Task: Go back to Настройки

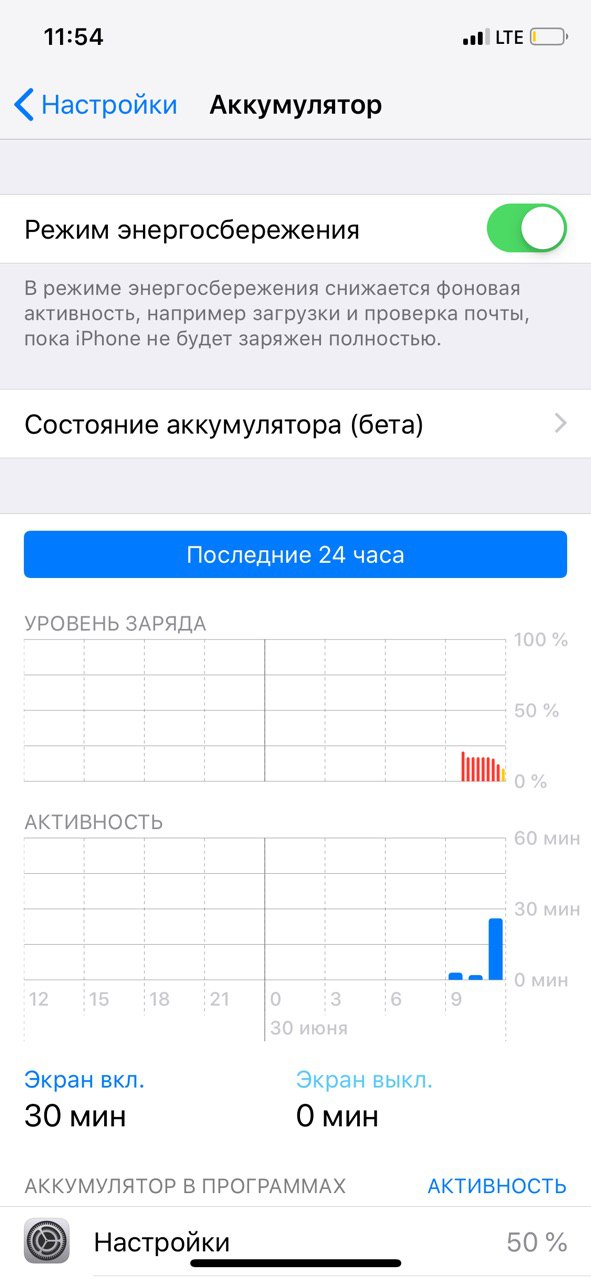Action: (x=96, y=105)
